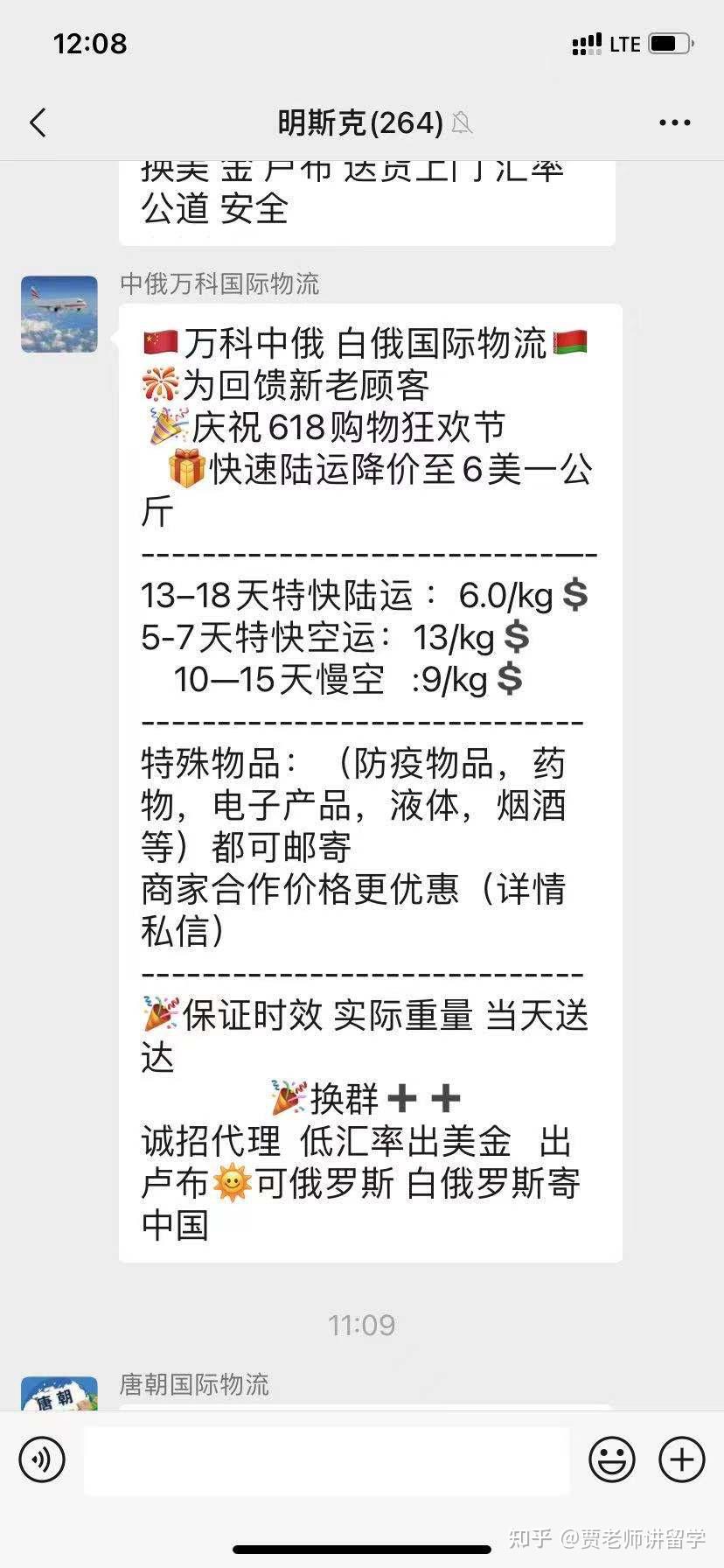Open the emoji picker
This screenshot has height=1568, width=724.
click(x=613, y=1459)
